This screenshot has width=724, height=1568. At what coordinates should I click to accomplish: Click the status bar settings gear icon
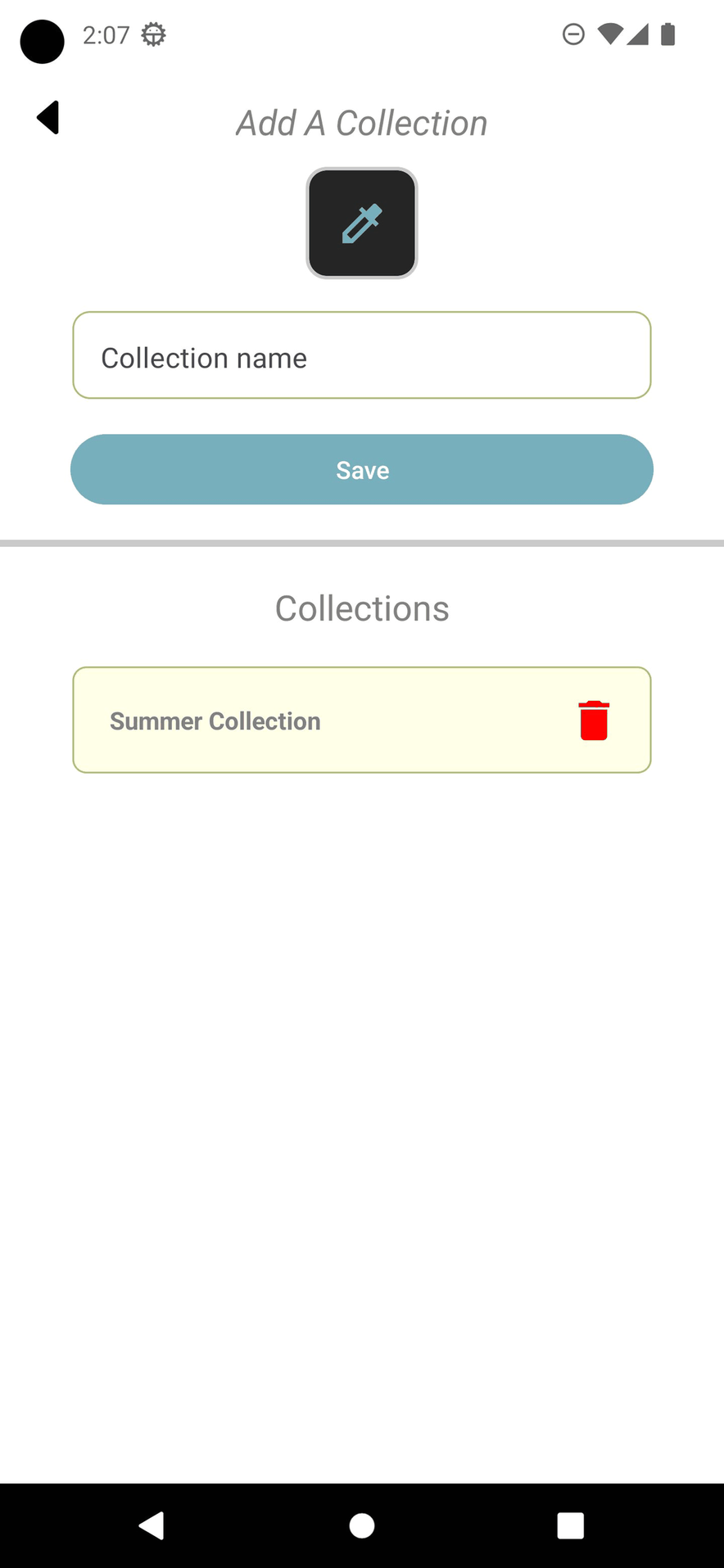pos(154,34)
